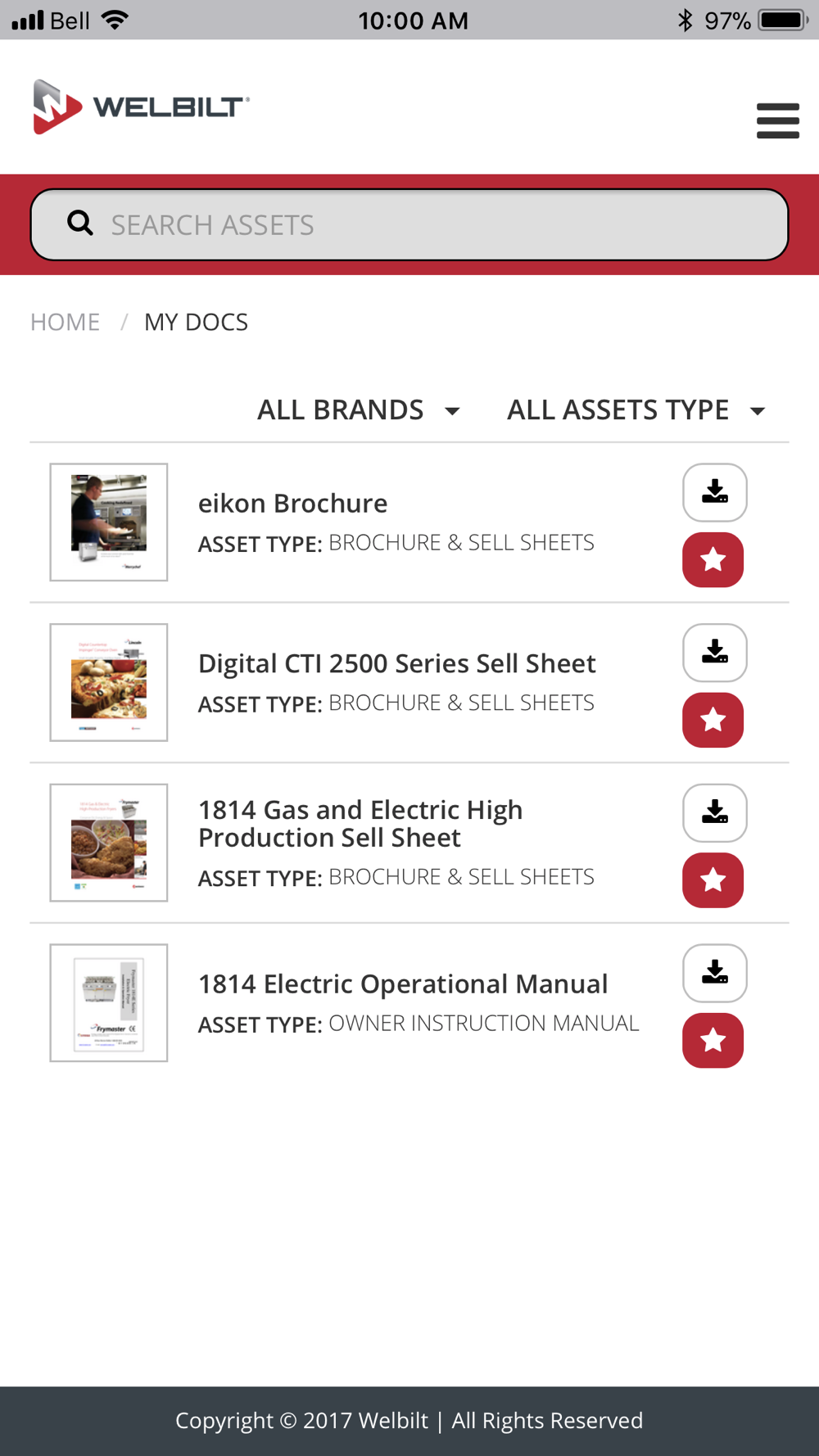Tap the Welbilt logo to go home
This screenshot has height=1456, width=819.
(141, 106)
